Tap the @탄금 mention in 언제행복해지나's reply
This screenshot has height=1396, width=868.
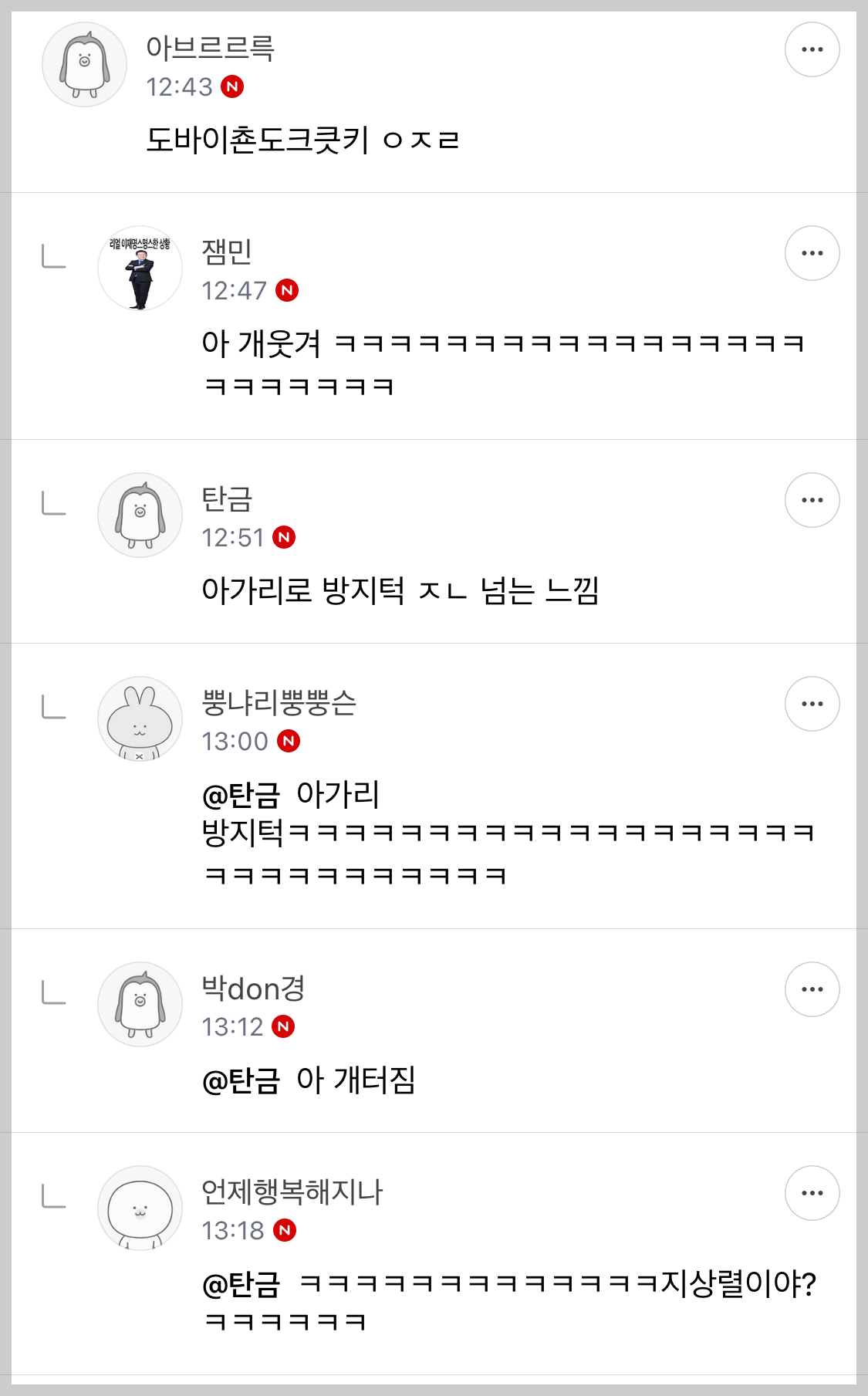241,1284
